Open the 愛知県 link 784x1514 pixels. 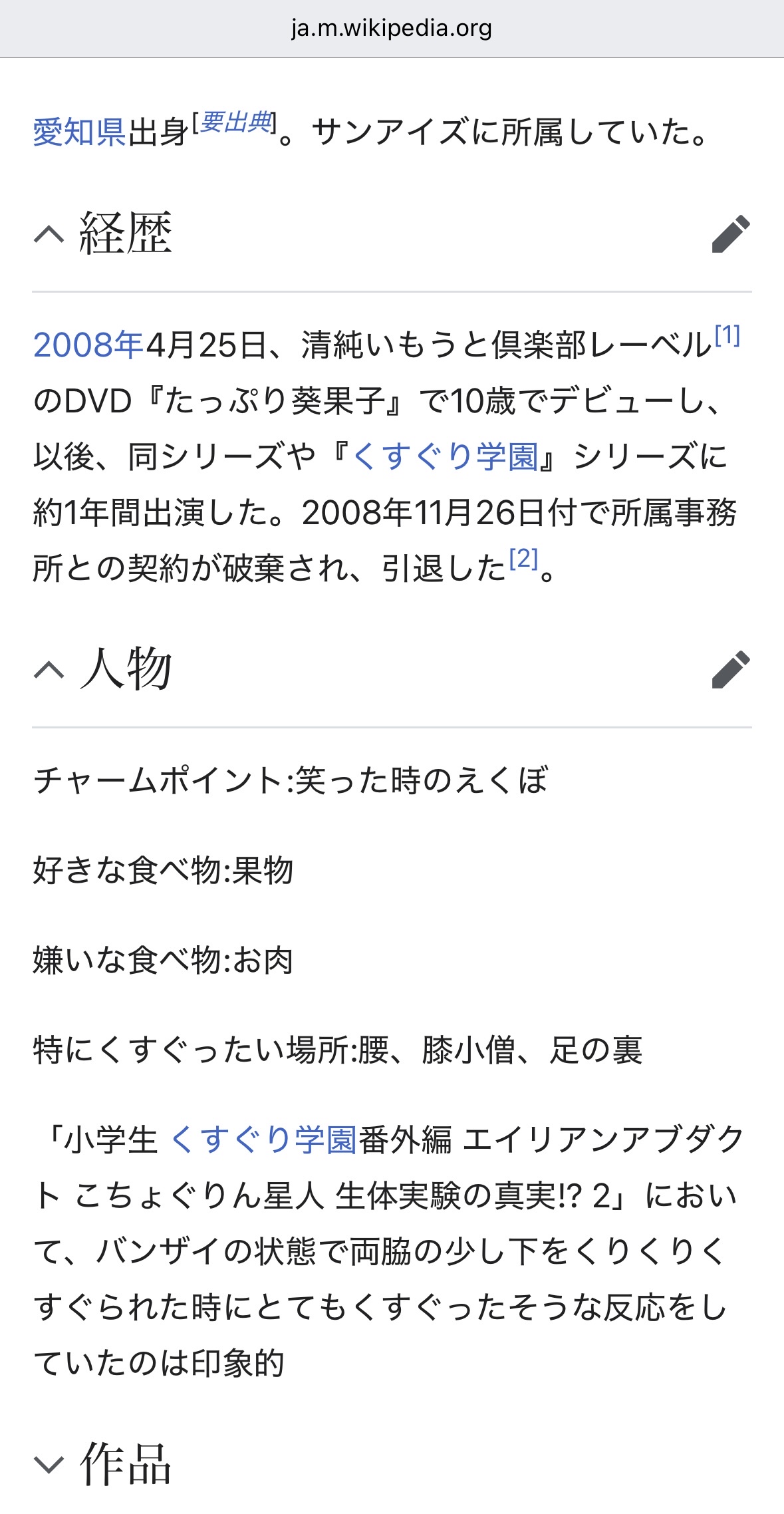[x=79, y=132]
